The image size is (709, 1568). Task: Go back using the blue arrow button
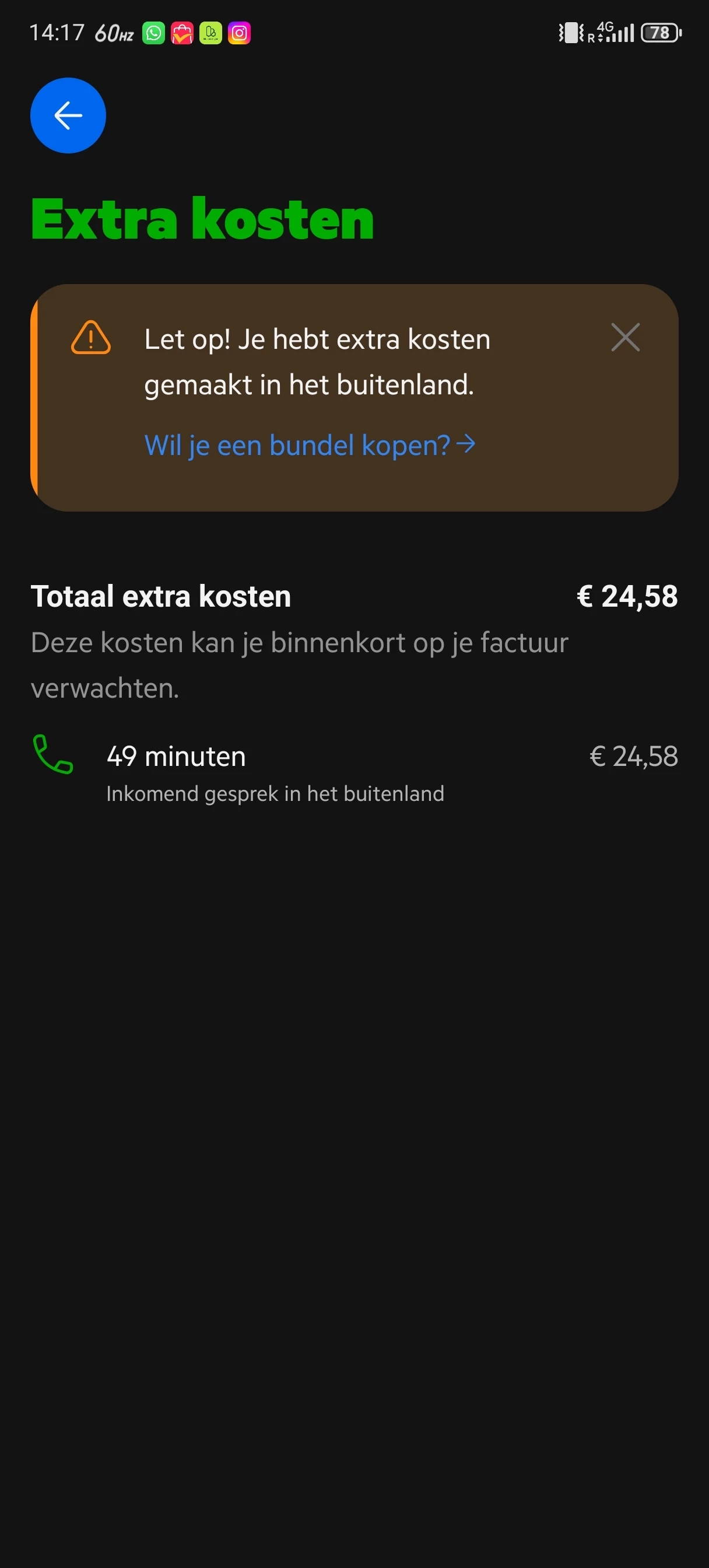68,116
